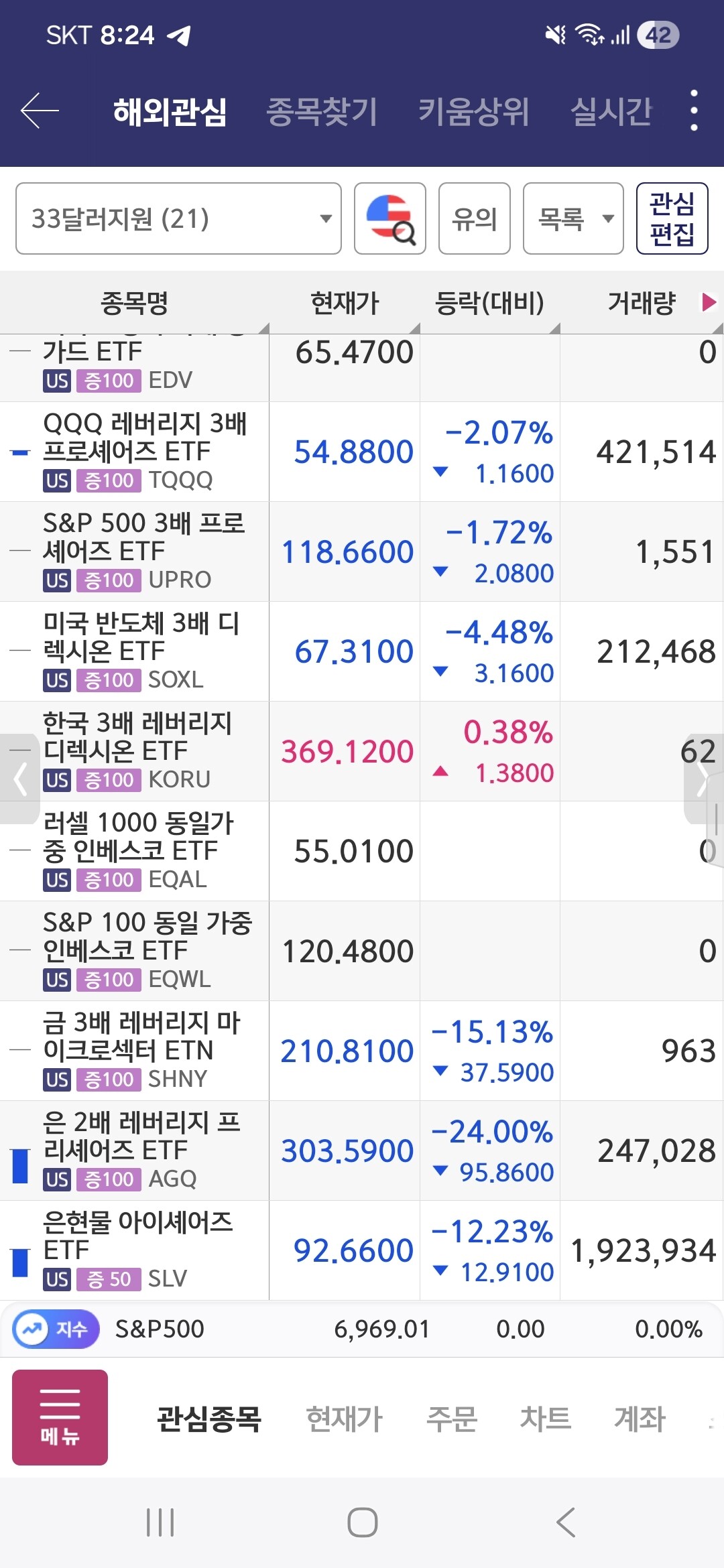Viewport: 724px width, 1568px height.
Task: Go to the 차트 bottom tab
Action: coord(546,1419)
